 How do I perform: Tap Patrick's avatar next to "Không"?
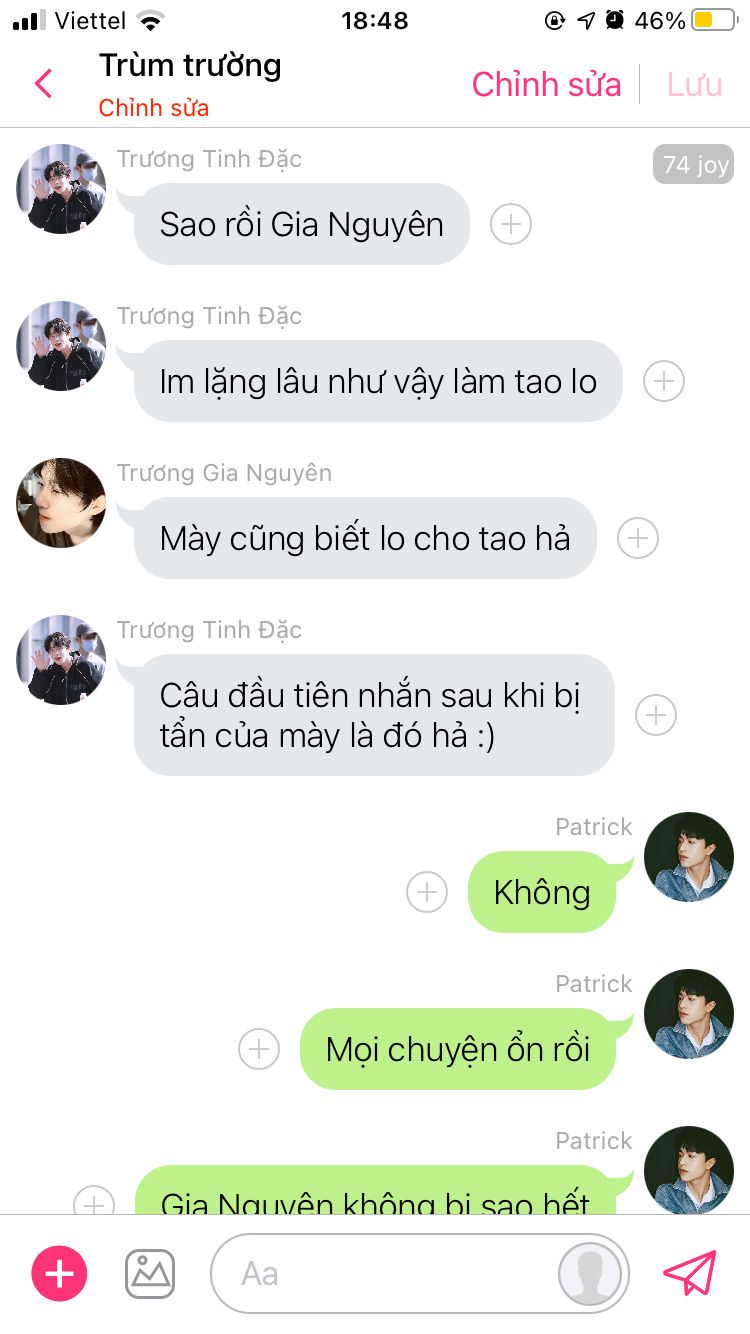point(689,857)
